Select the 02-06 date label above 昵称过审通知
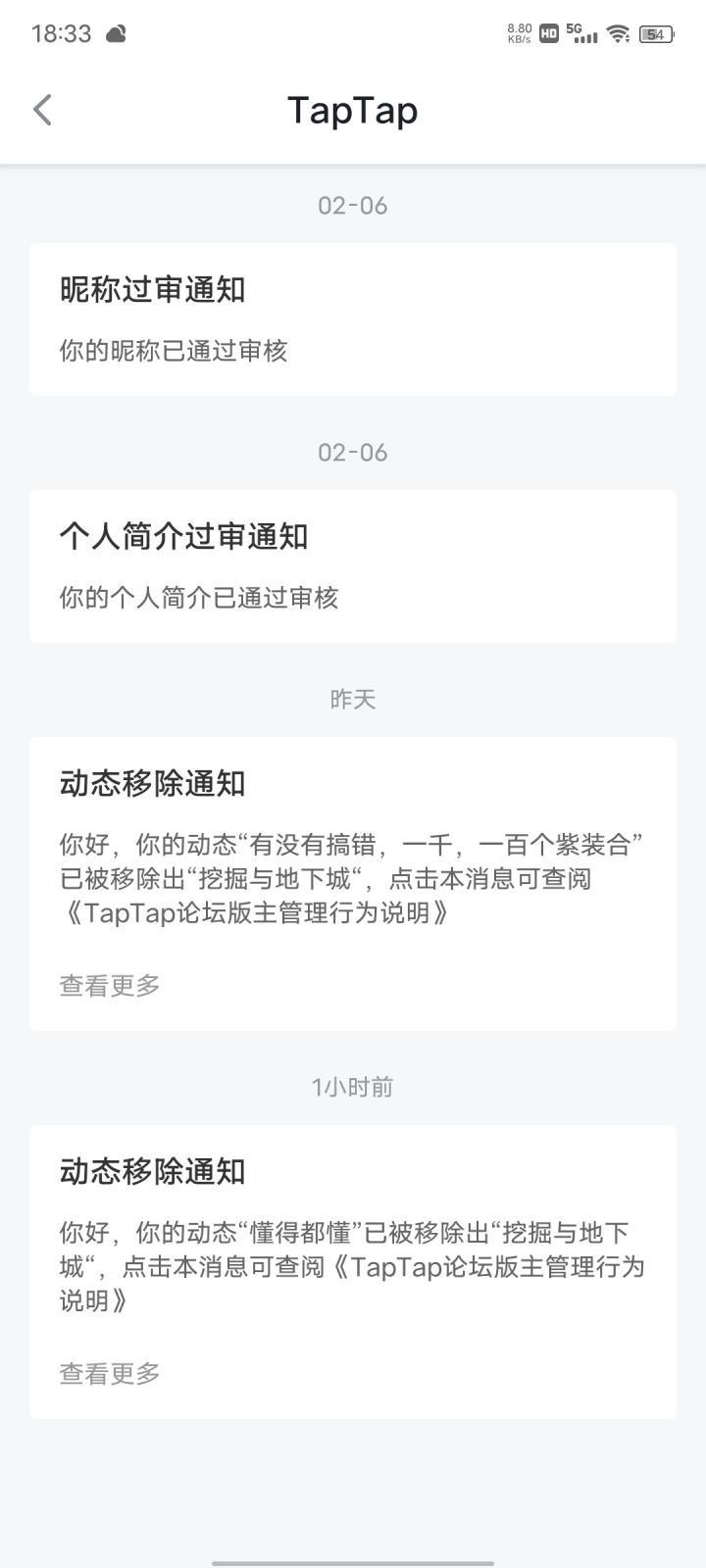 353,204
